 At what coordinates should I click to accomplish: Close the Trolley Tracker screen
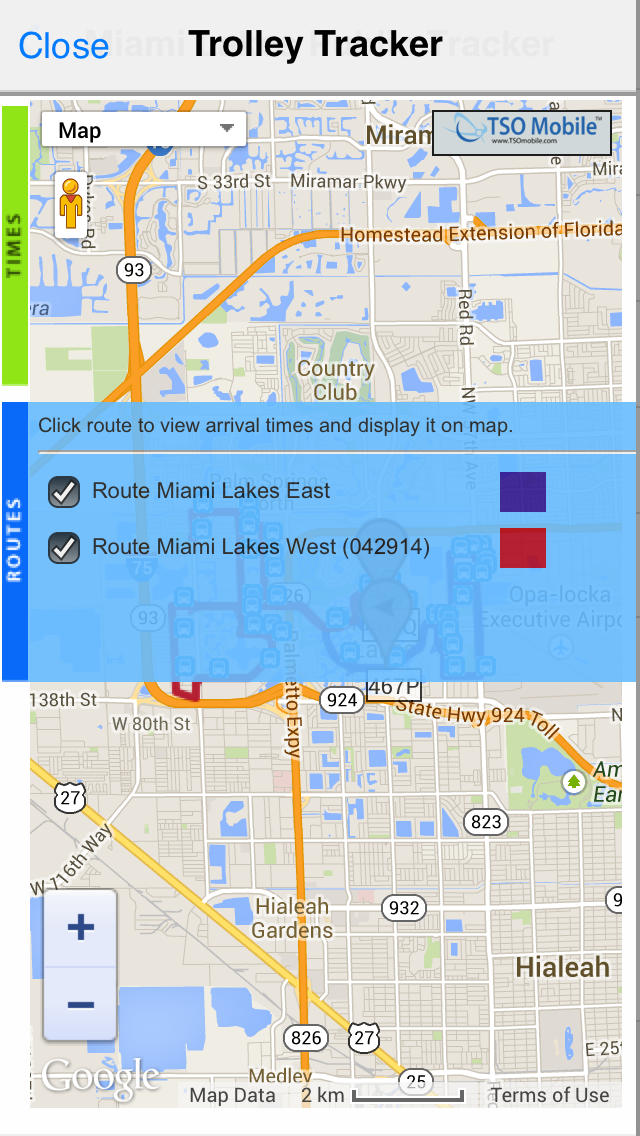click(x=63, y=46)
